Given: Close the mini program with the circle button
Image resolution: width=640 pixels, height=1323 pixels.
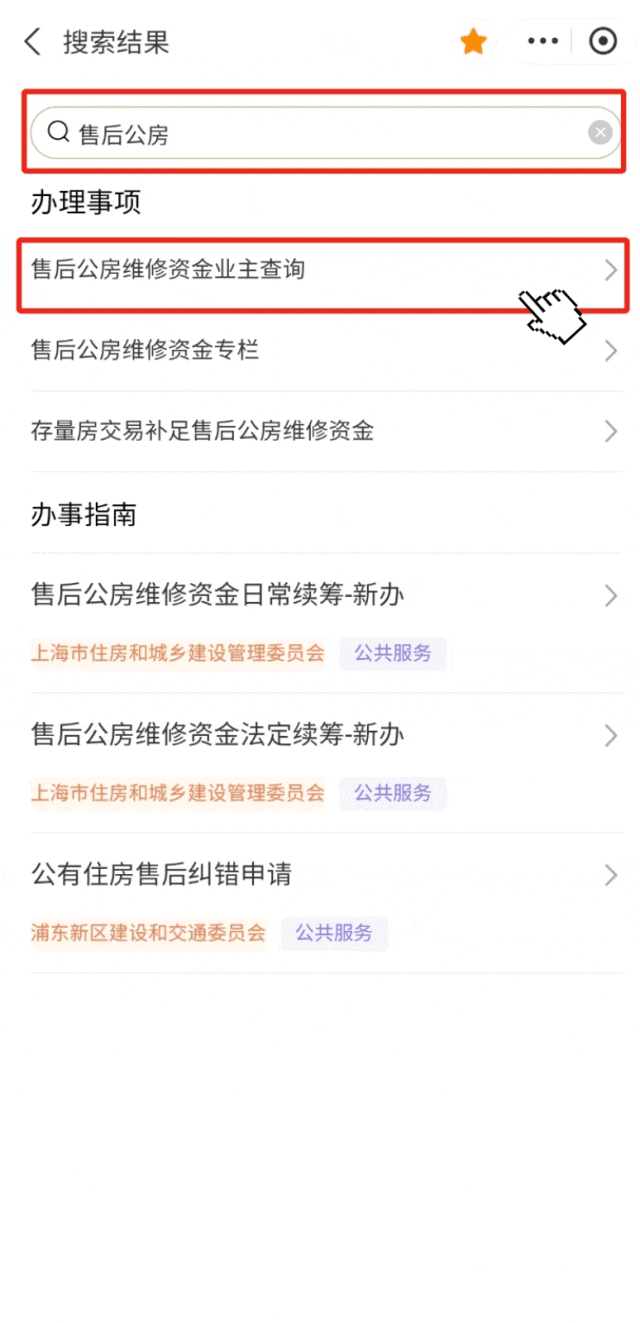Looking at the screenshot, I should click(x=603, y=41).
